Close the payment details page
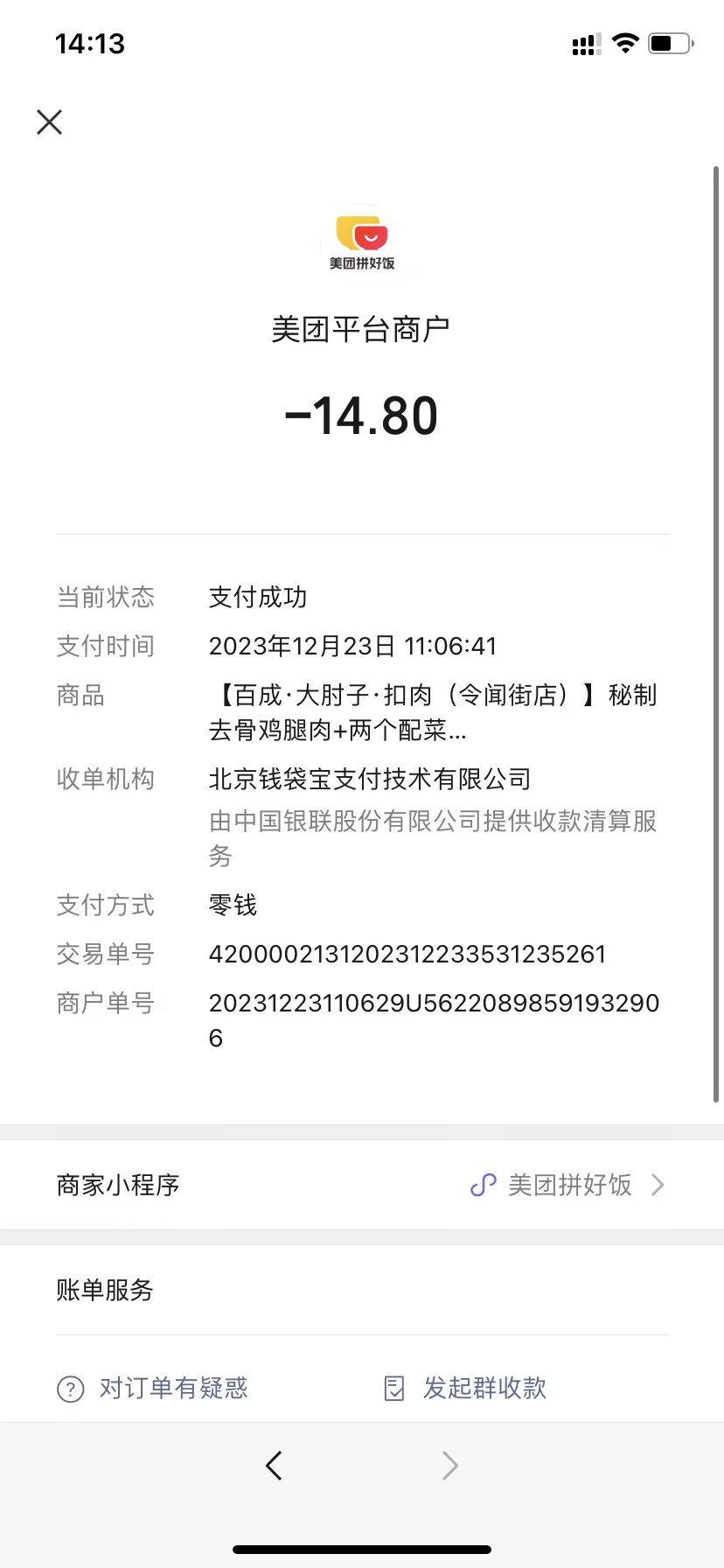This screenshot has width=724, height=1568. point(50,122)
